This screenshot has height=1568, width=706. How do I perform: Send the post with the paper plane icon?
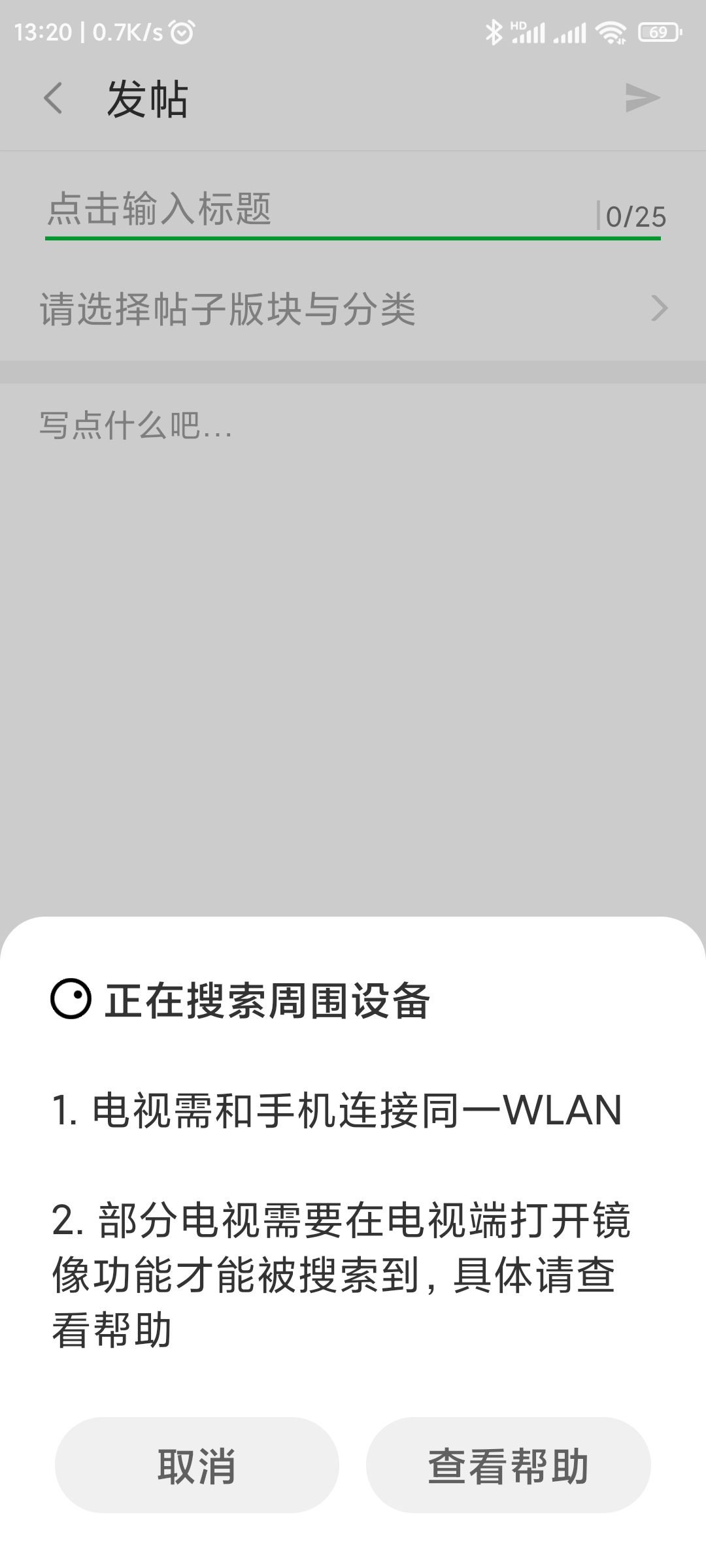[642, 99]
